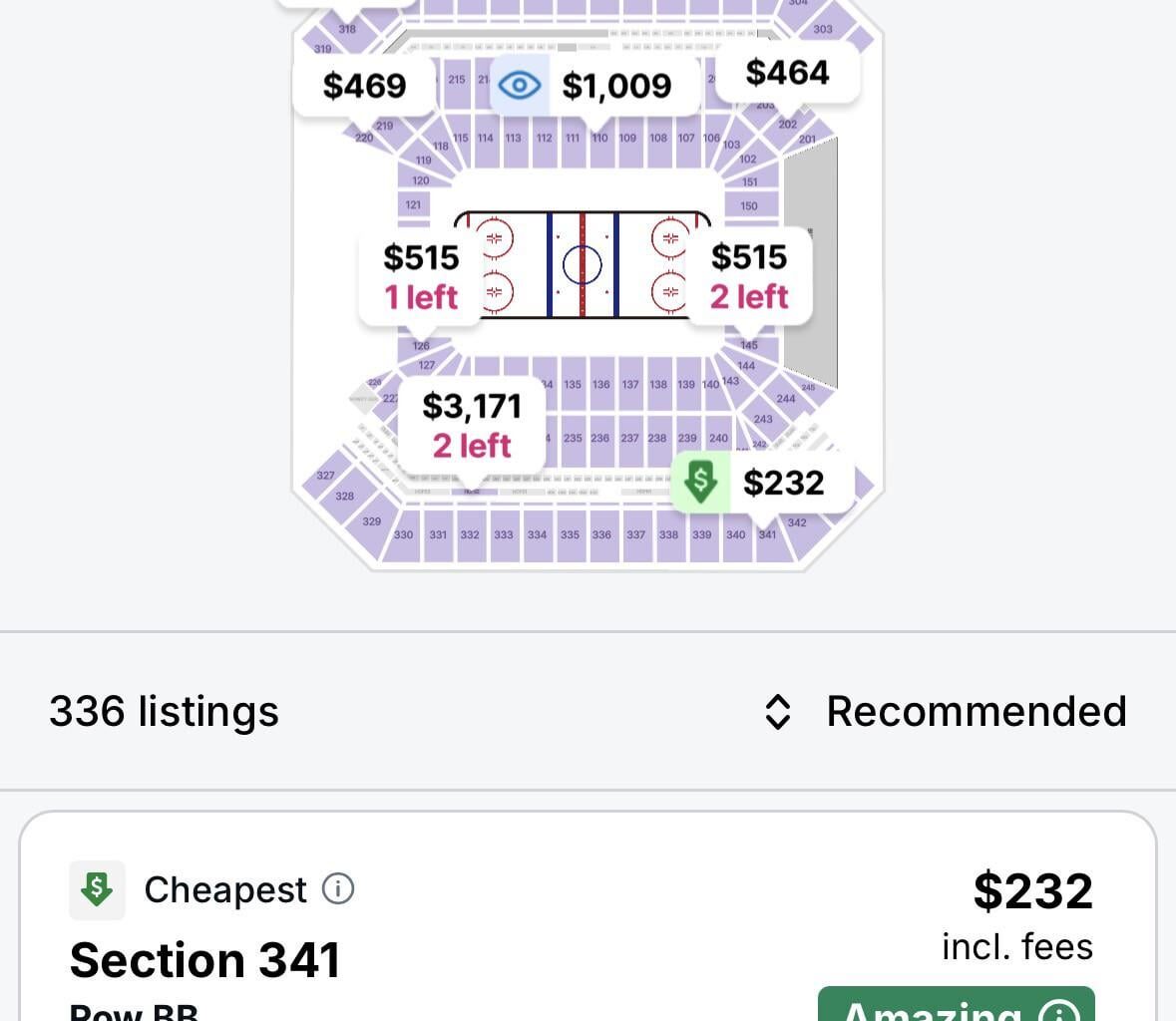
Task: Open the $3,171 price bubble
Action: [x=472, y=425]
